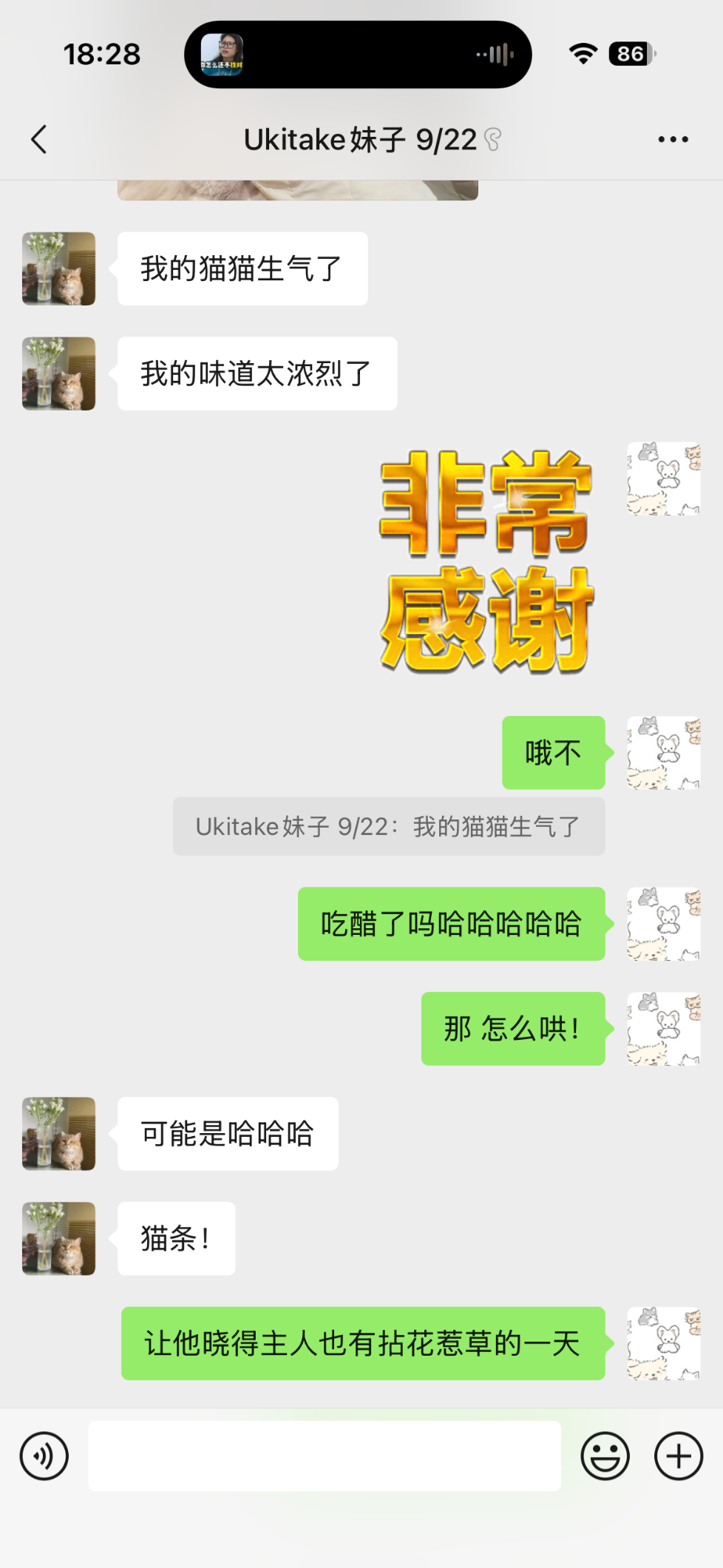The image size is (723, 1568).
Task: Open my avatar beside 哦不
Action: (x=663, y=753)
